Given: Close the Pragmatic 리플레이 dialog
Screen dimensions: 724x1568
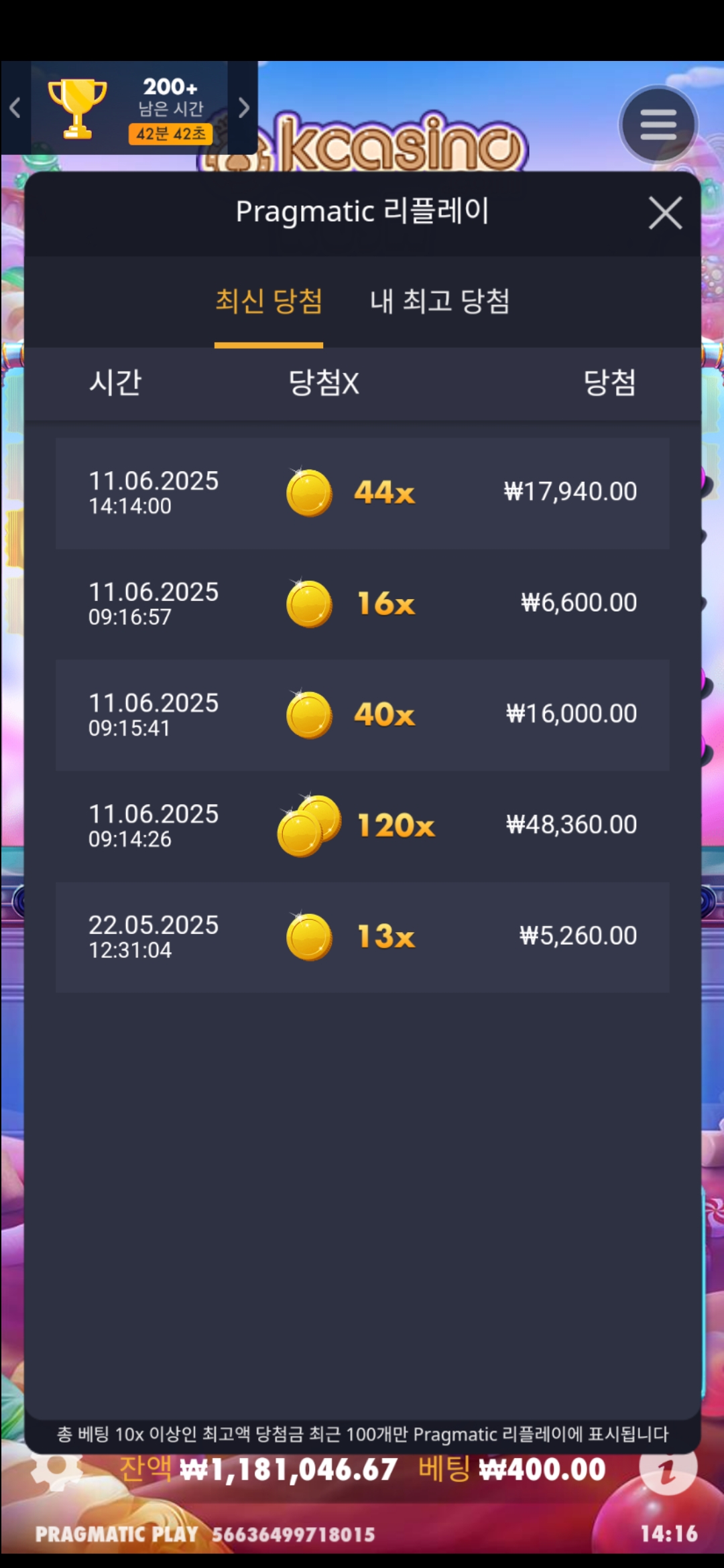Looking at the screenshot, I should coord(664,213).
